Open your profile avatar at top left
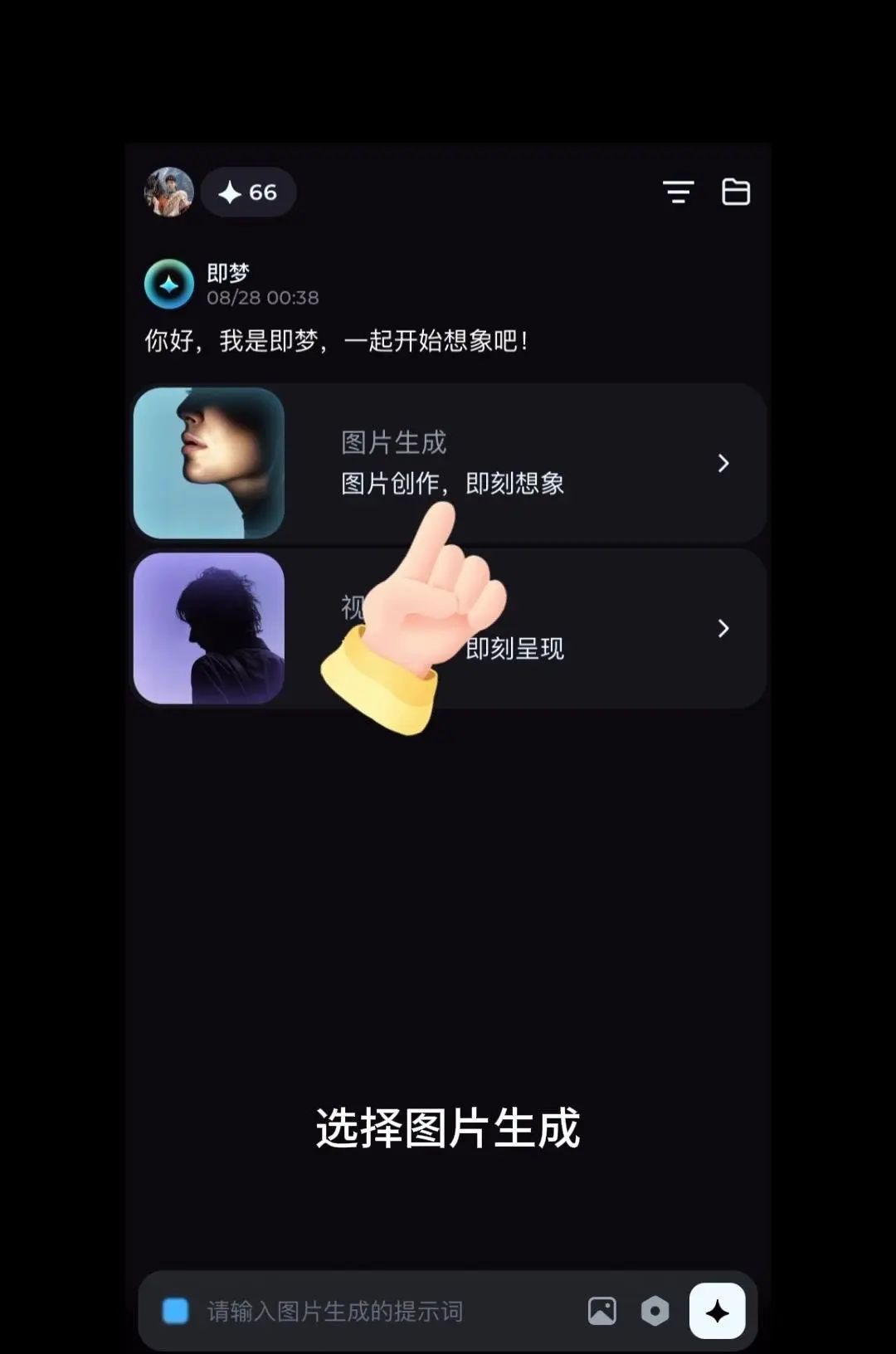This screenshot has width=896, height=1354. pos(171,192)
